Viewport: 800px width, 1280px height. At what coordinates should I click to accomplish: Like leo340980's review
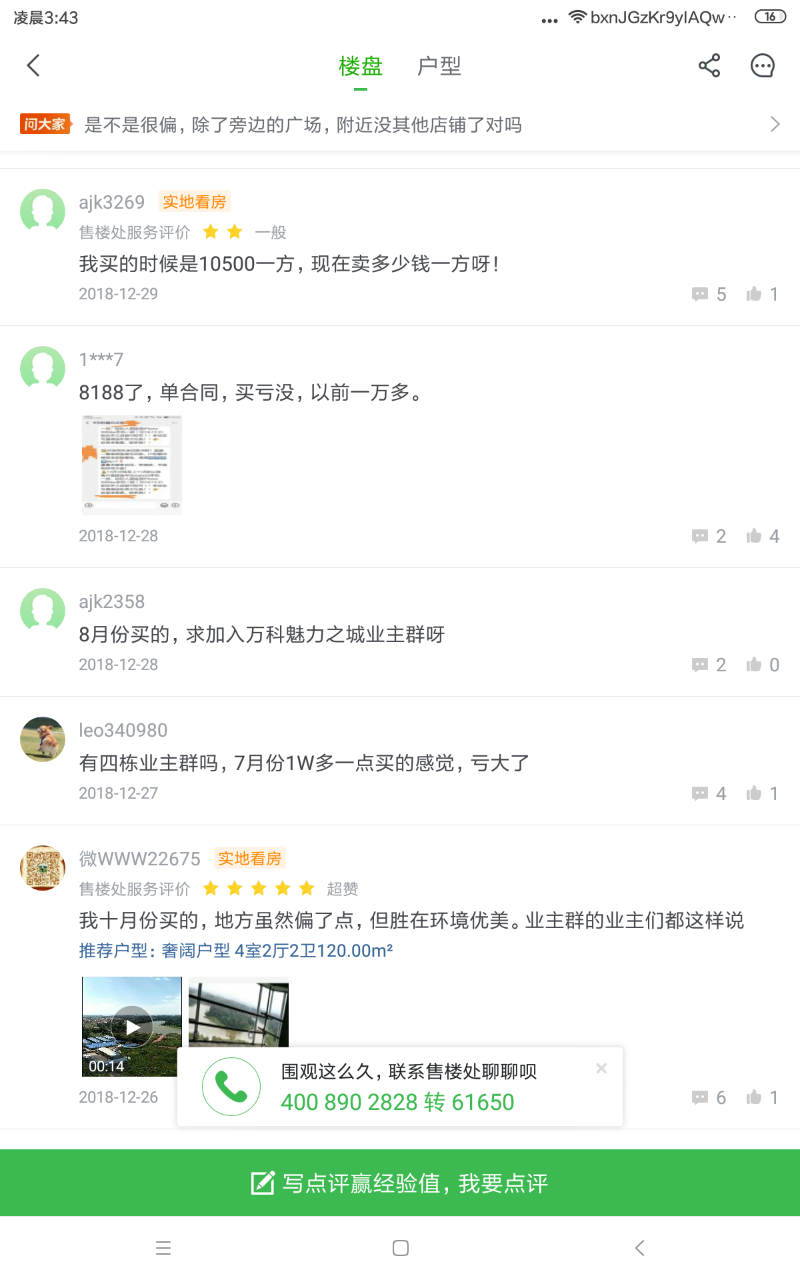pos(762,793)
